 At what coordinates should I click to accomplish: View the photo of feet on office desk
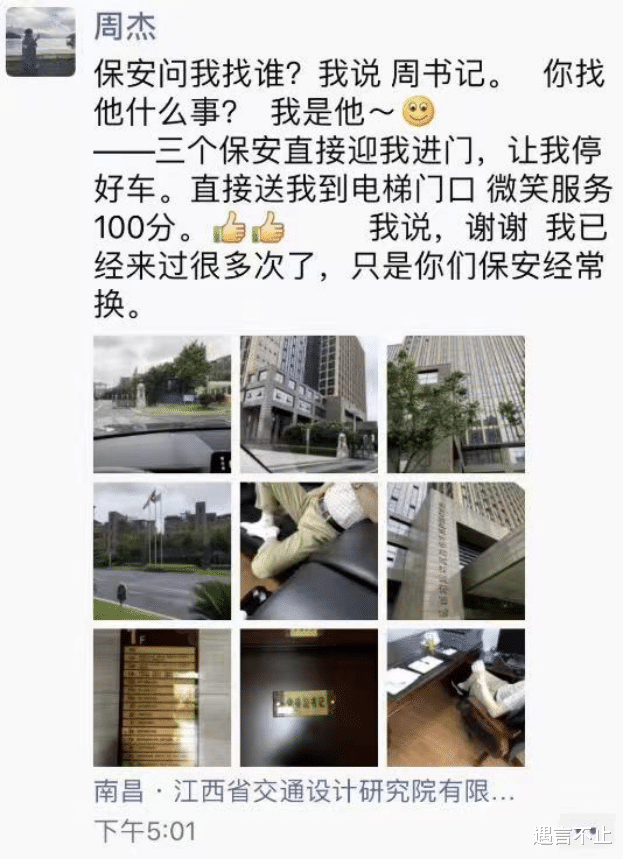[x=456, y=698]
